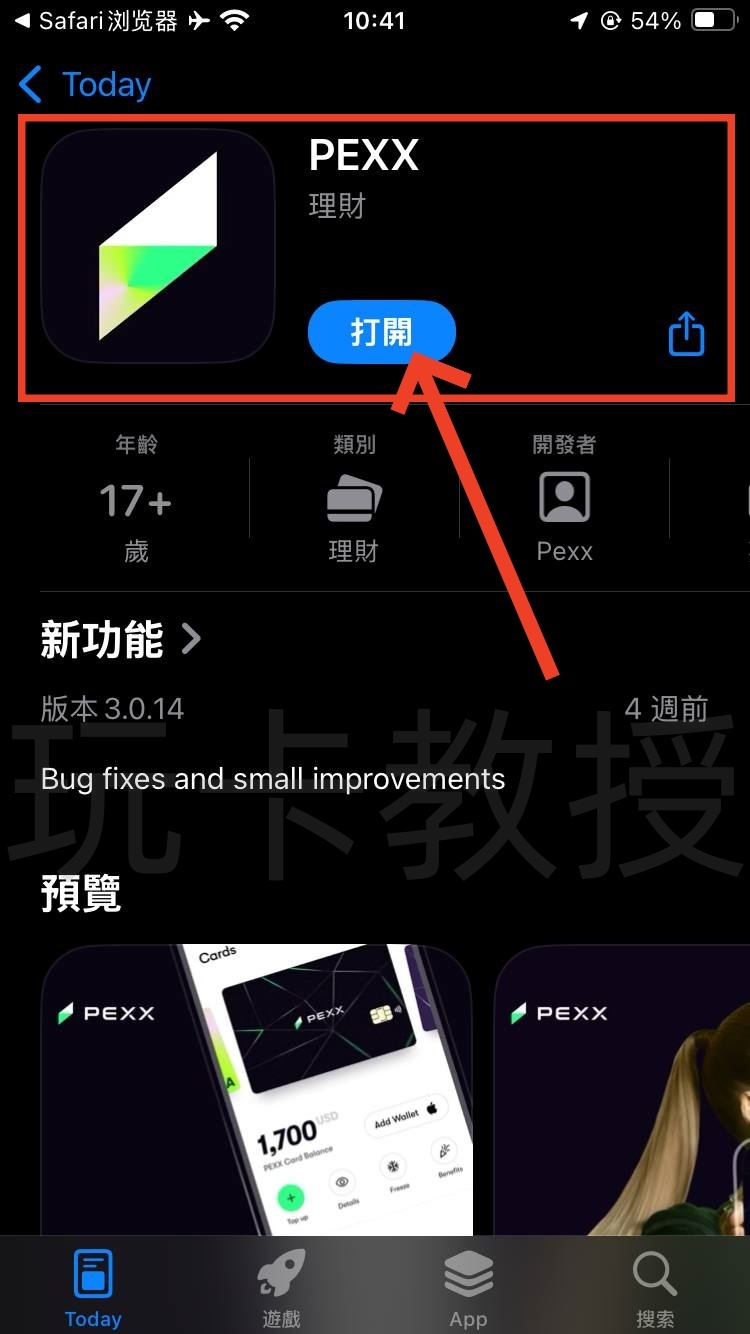This screenshot has height=1334, width=750.
Task: Switch to the 遊戲 tab
Action: pyautogui.click(x=281, y=1290)
